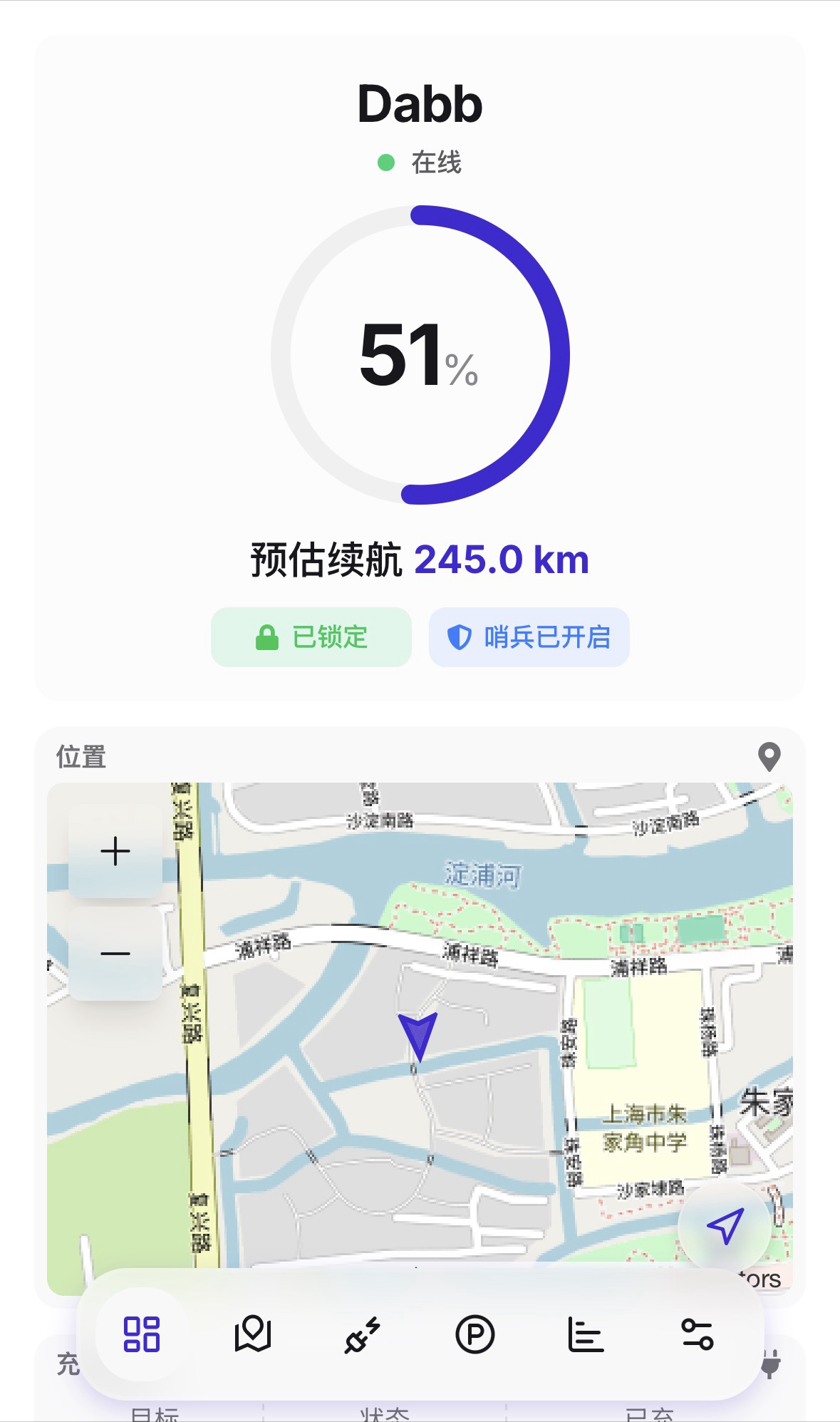Tap the 哨兵已开启 sentry chip
This screenshot has width=840, height=1422.
tap(529, 637)
